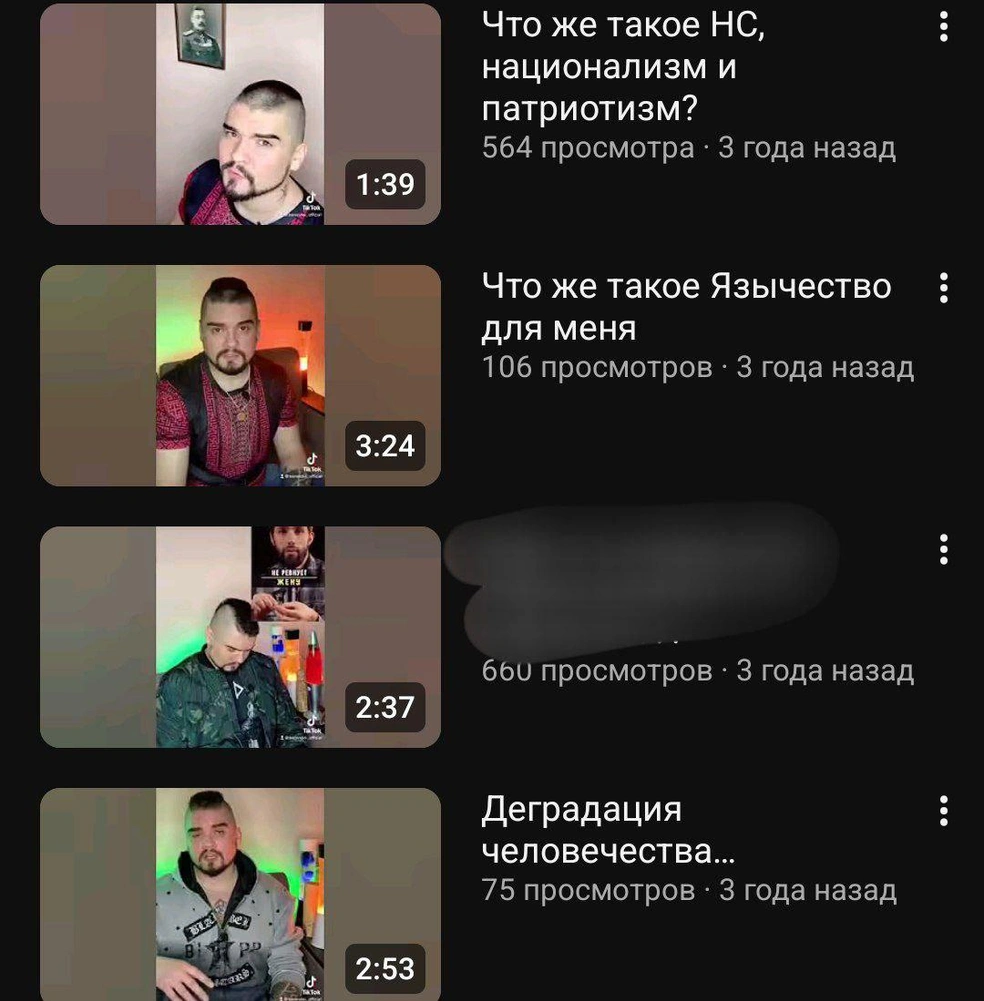
Task: Watch the Деградация человечества video
Action: click(x=240, y=895)
